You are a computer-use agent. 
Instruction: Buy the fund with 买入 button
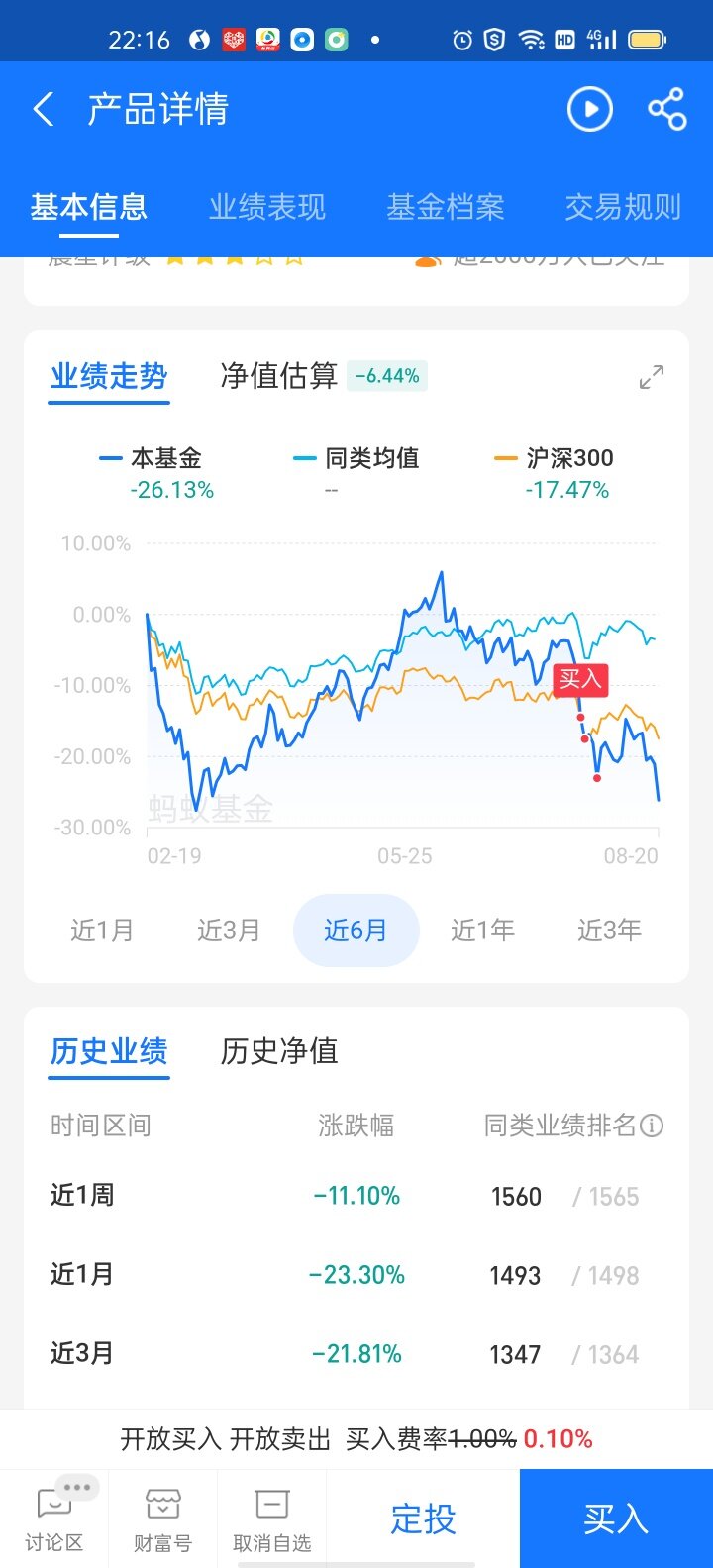coord(616,1519)
